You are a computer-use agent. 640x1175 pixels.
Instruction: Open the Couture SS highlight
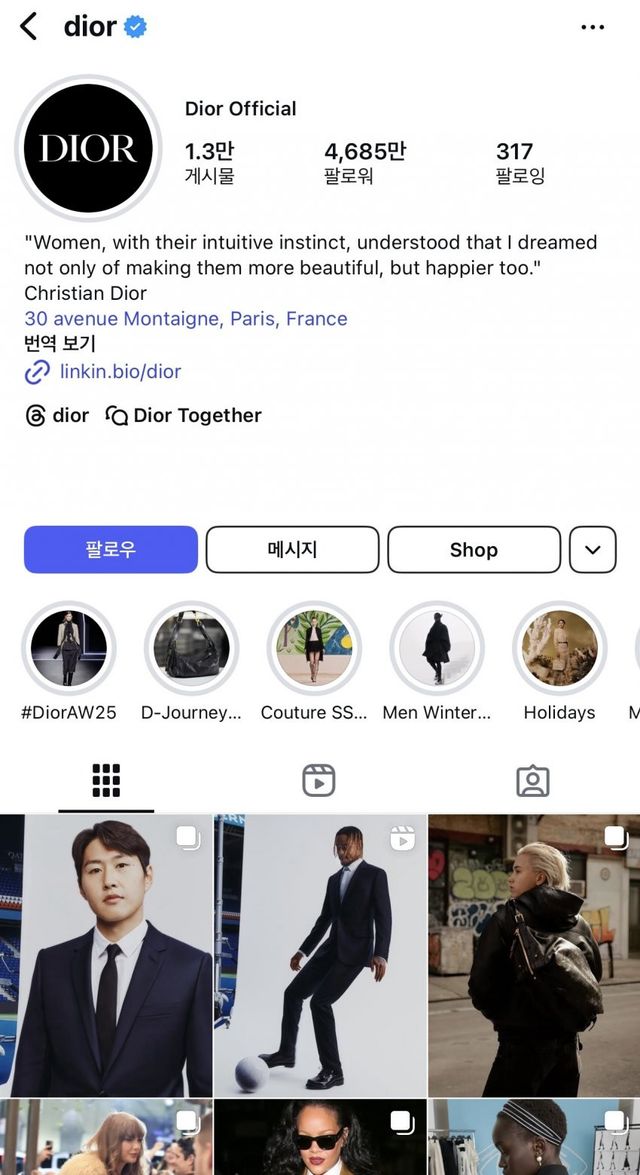314,648
